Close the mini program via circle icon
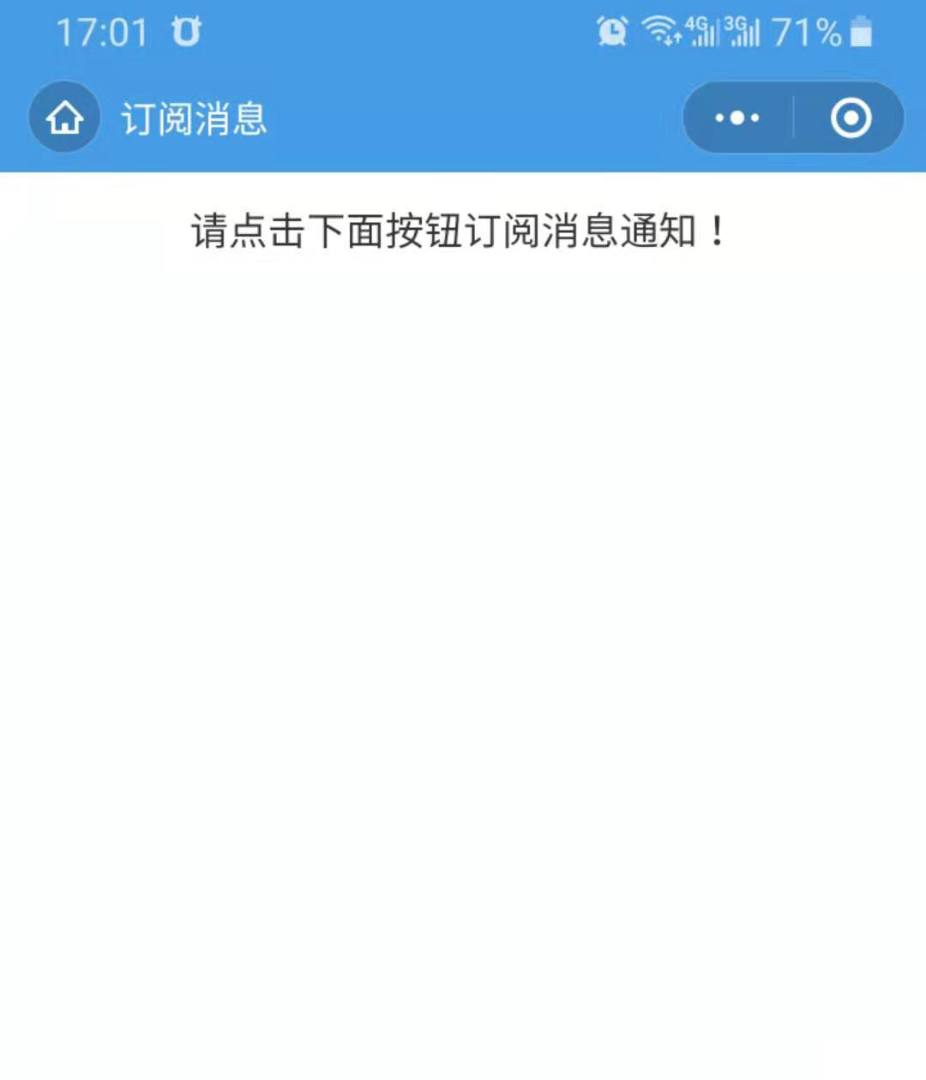Image resolution: width=926 pixels, height=1080 pixels. (x=851, y=118)
